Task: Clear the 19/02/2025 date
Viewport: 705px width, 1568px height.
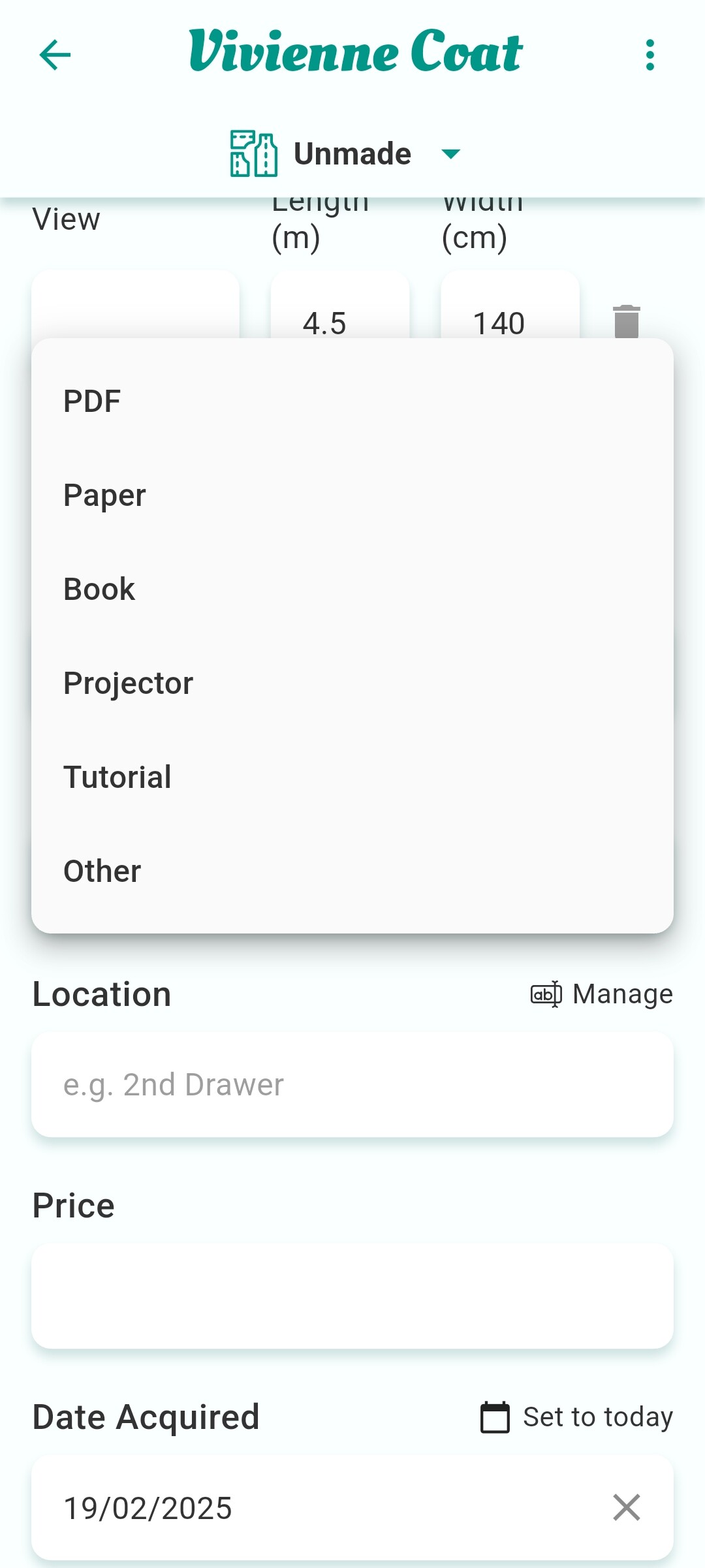Action: [627, 1507]
